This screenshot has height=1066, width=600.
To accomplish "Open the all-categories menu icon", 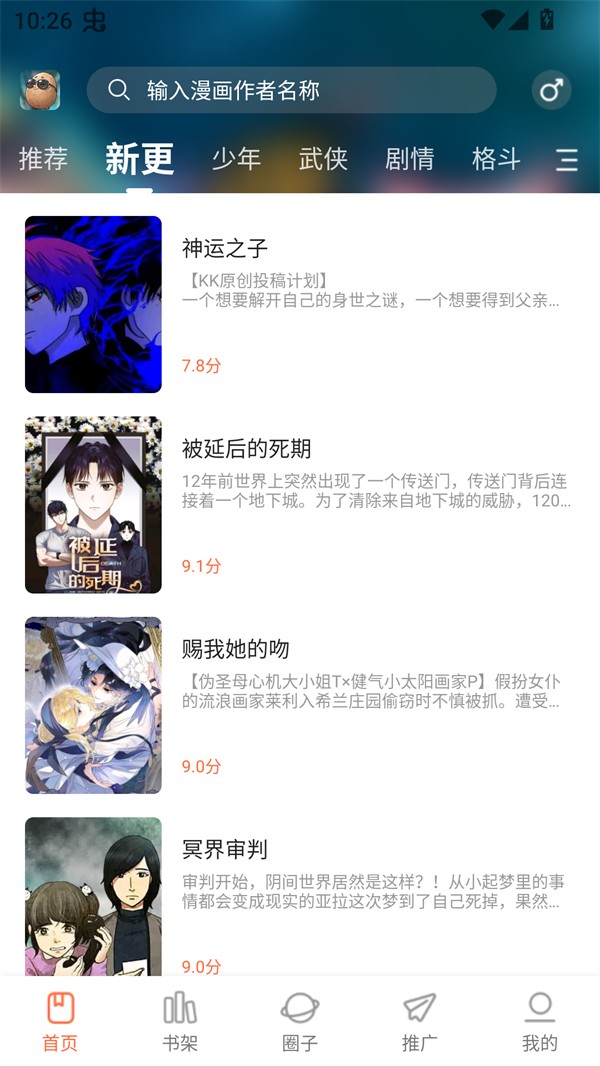I will click(x=567, y=160).
